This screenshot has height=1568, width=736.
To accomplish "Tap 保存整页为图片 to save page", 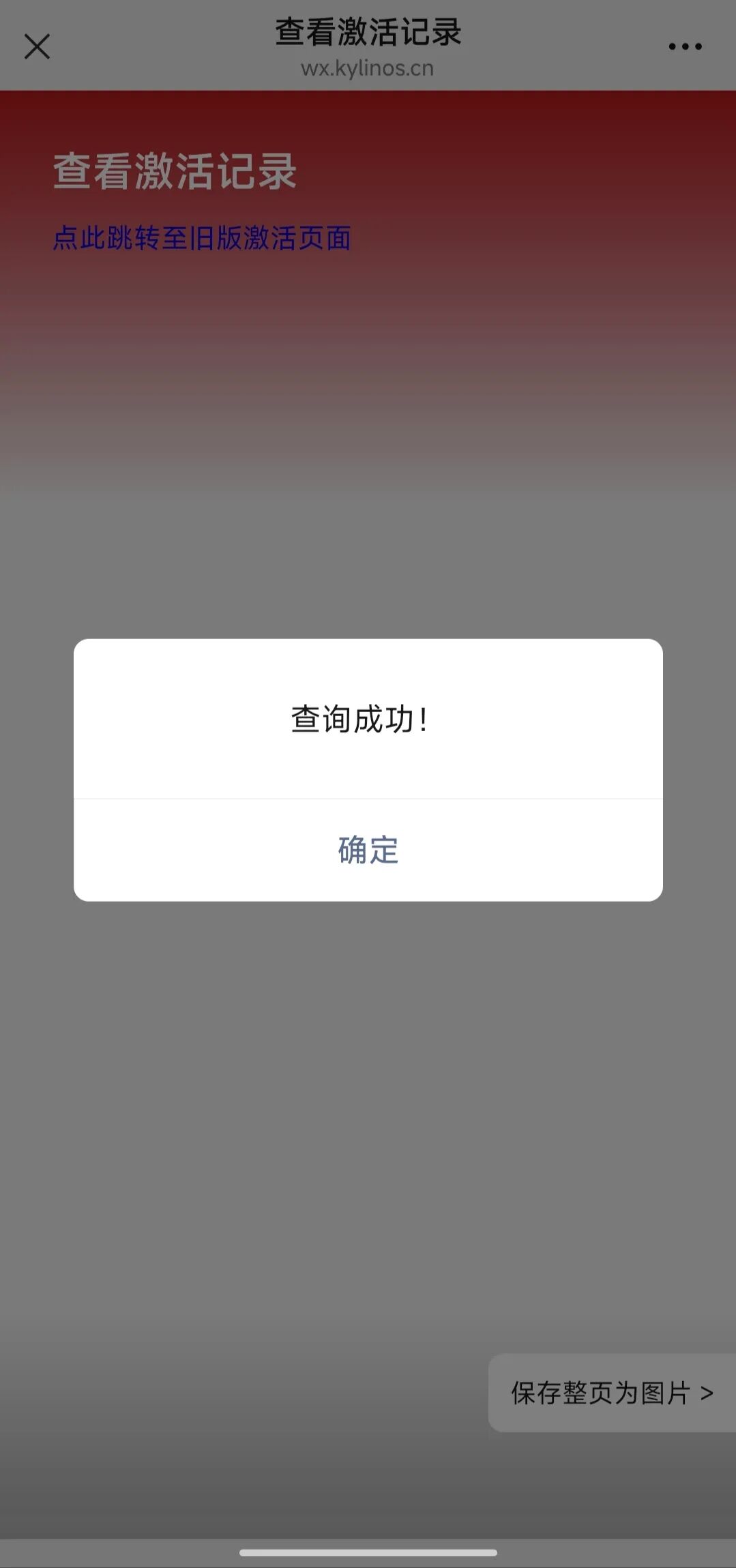I will [x=612, y=1393].
